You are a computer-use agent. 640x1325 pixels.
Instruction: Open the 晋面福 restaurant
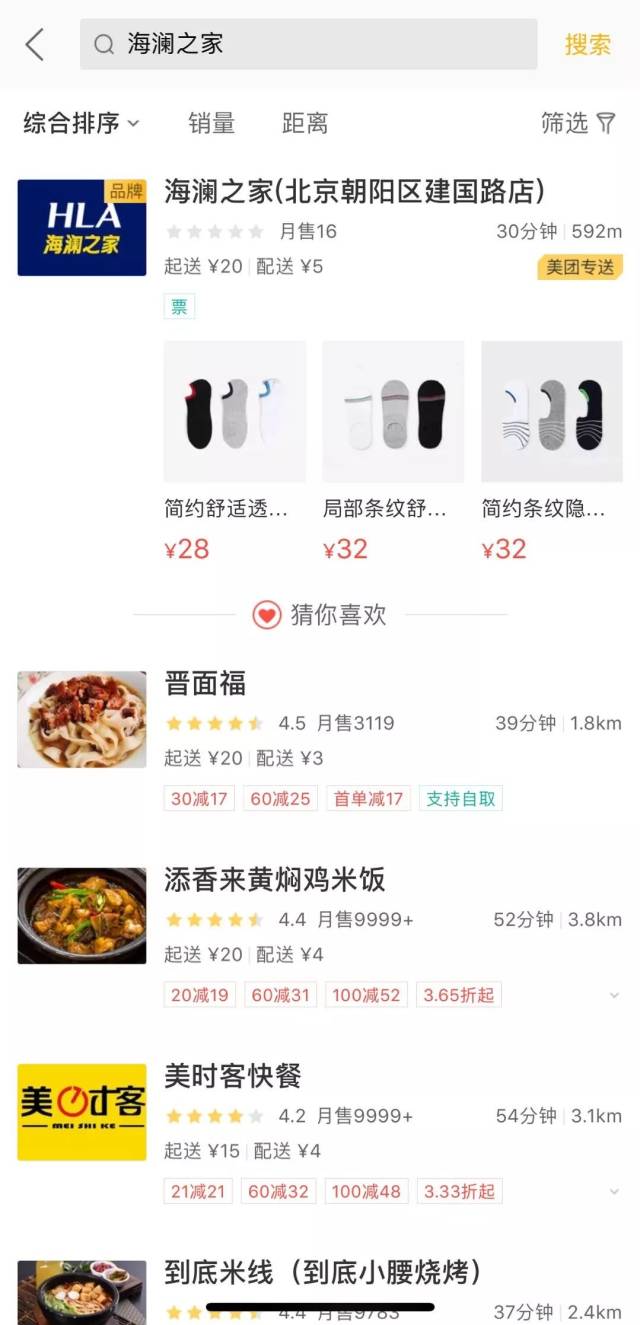coord(205,684)
